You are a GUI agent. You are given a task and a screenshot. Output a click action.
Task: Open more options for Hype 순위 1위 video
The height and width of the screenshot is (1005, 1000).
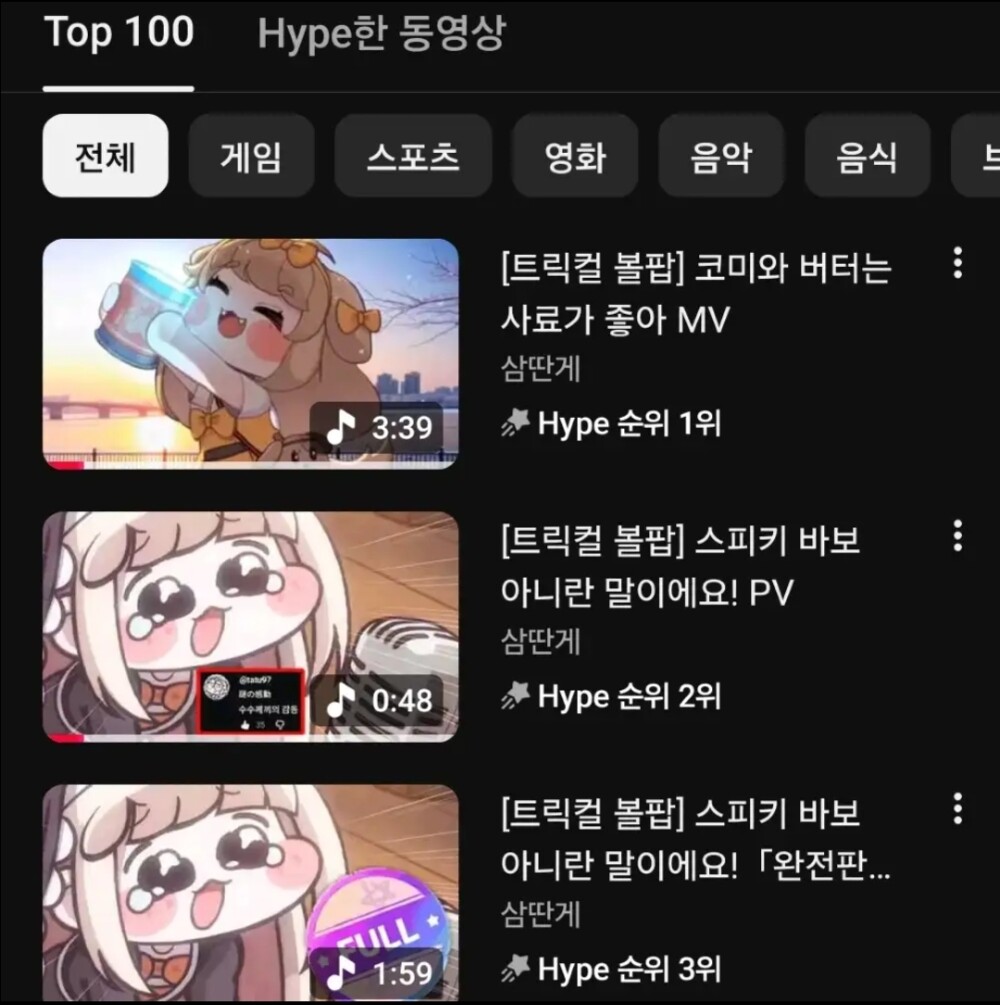(x=958, y=263)
